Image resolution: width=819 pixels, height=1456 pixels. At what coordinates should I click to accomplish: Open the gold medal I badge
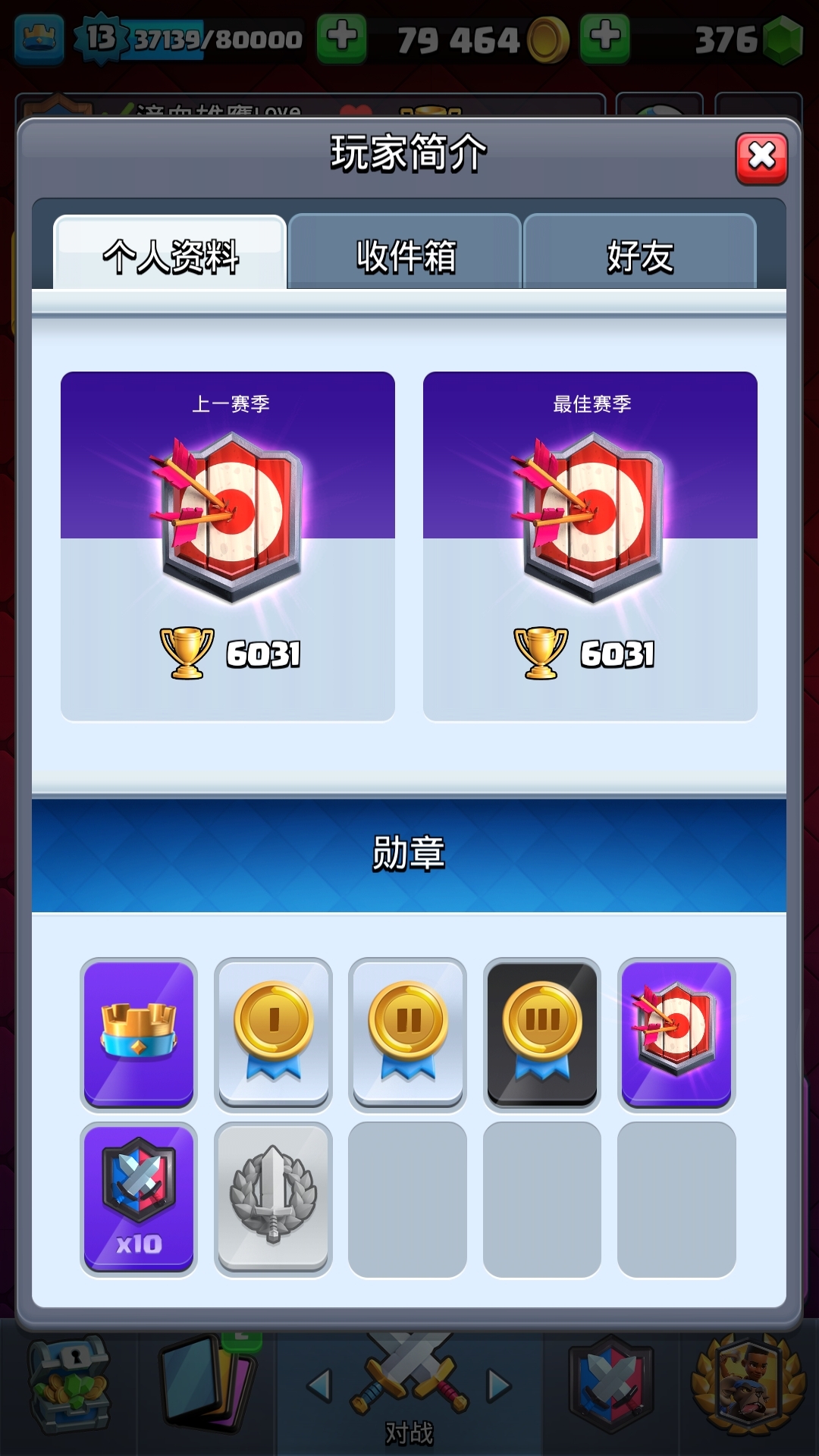[x=273, y=1034]
